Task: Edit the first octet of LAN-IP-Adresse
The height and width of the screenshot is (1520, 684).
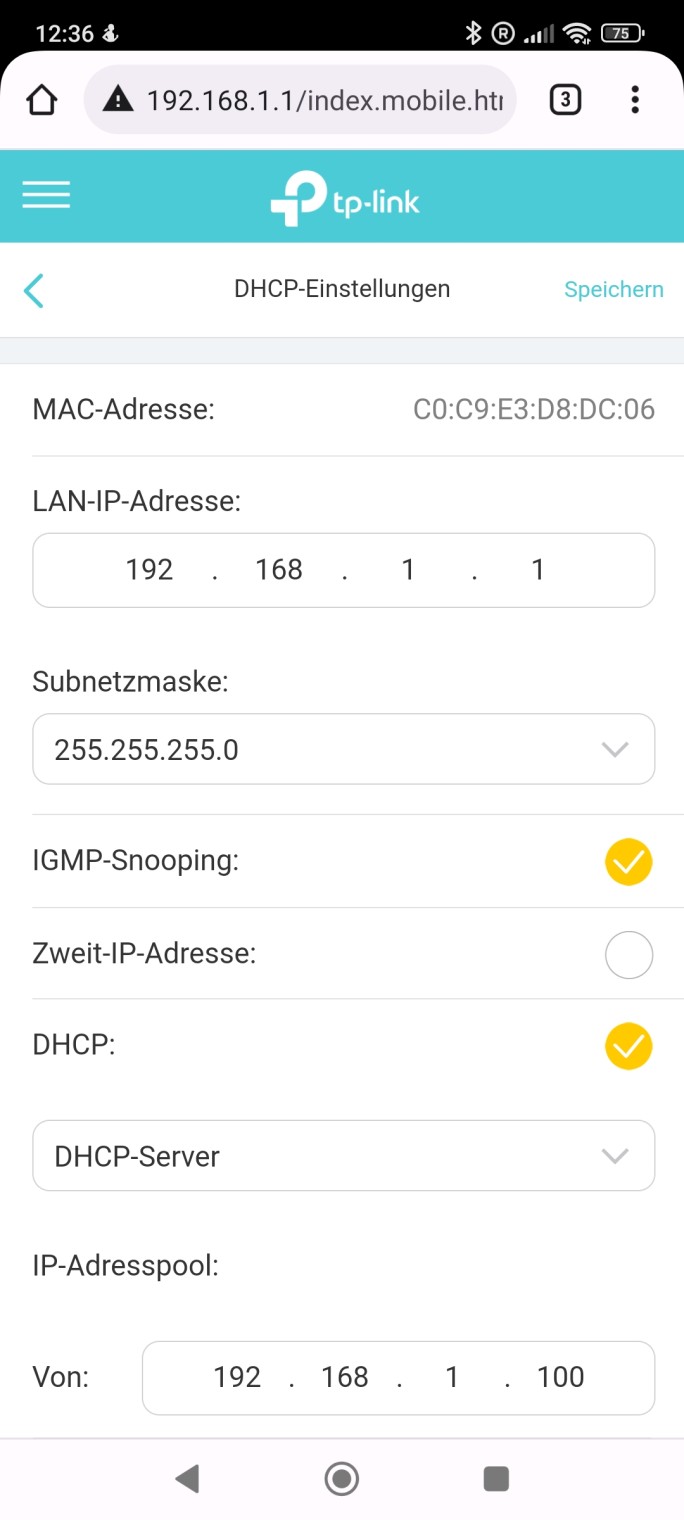Action: (x=150, y=570)
